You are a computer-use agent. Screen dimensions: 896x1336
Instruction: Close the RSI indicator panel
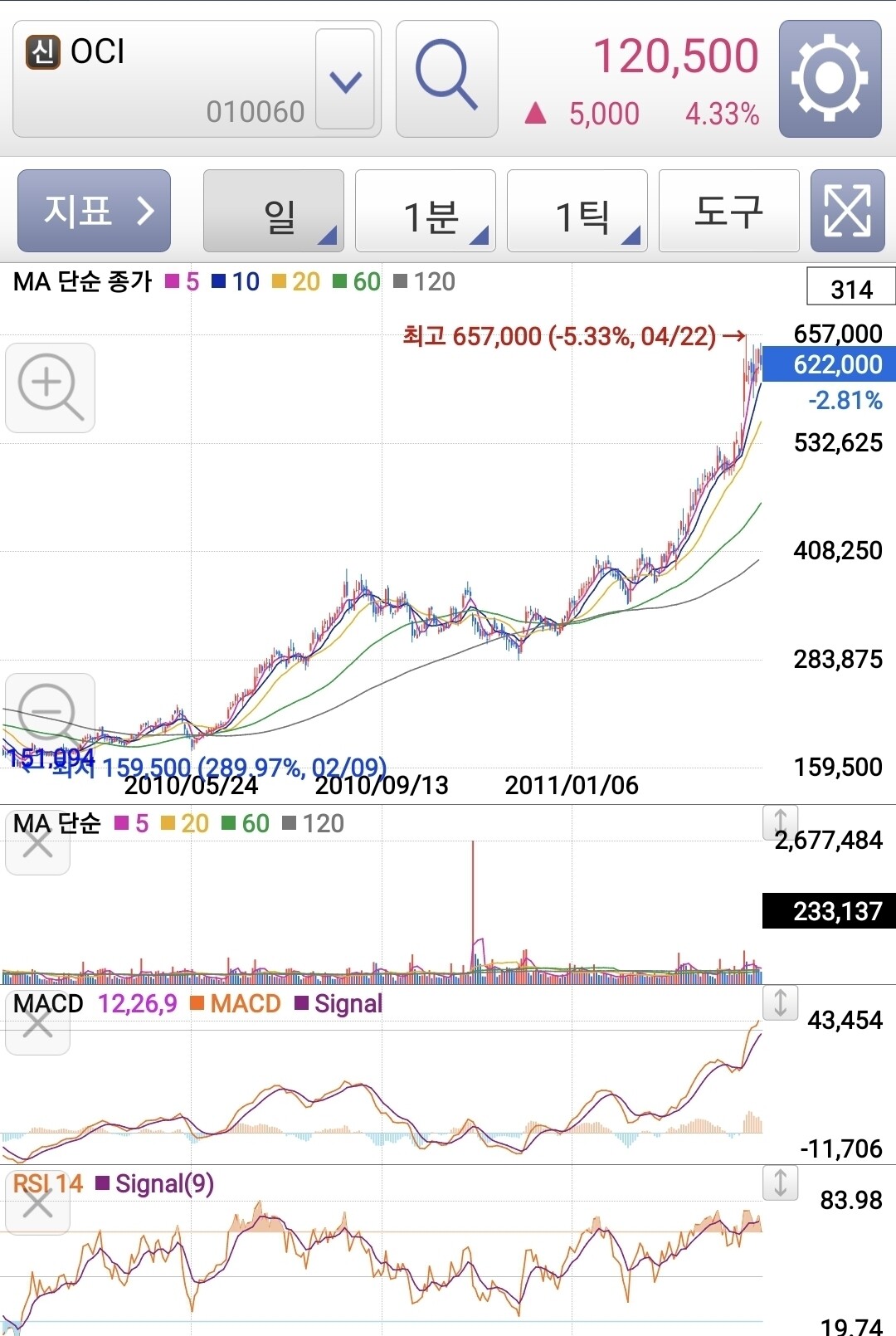[37, 1205]
